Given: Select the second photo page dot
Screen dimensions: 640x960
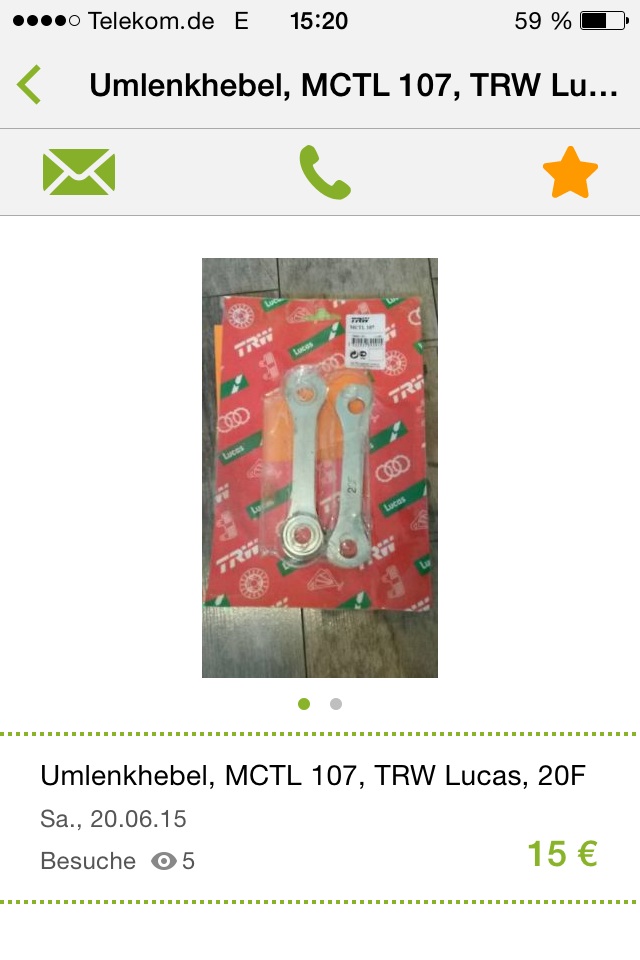Looking at the screenshot, I should pos(336,704).
